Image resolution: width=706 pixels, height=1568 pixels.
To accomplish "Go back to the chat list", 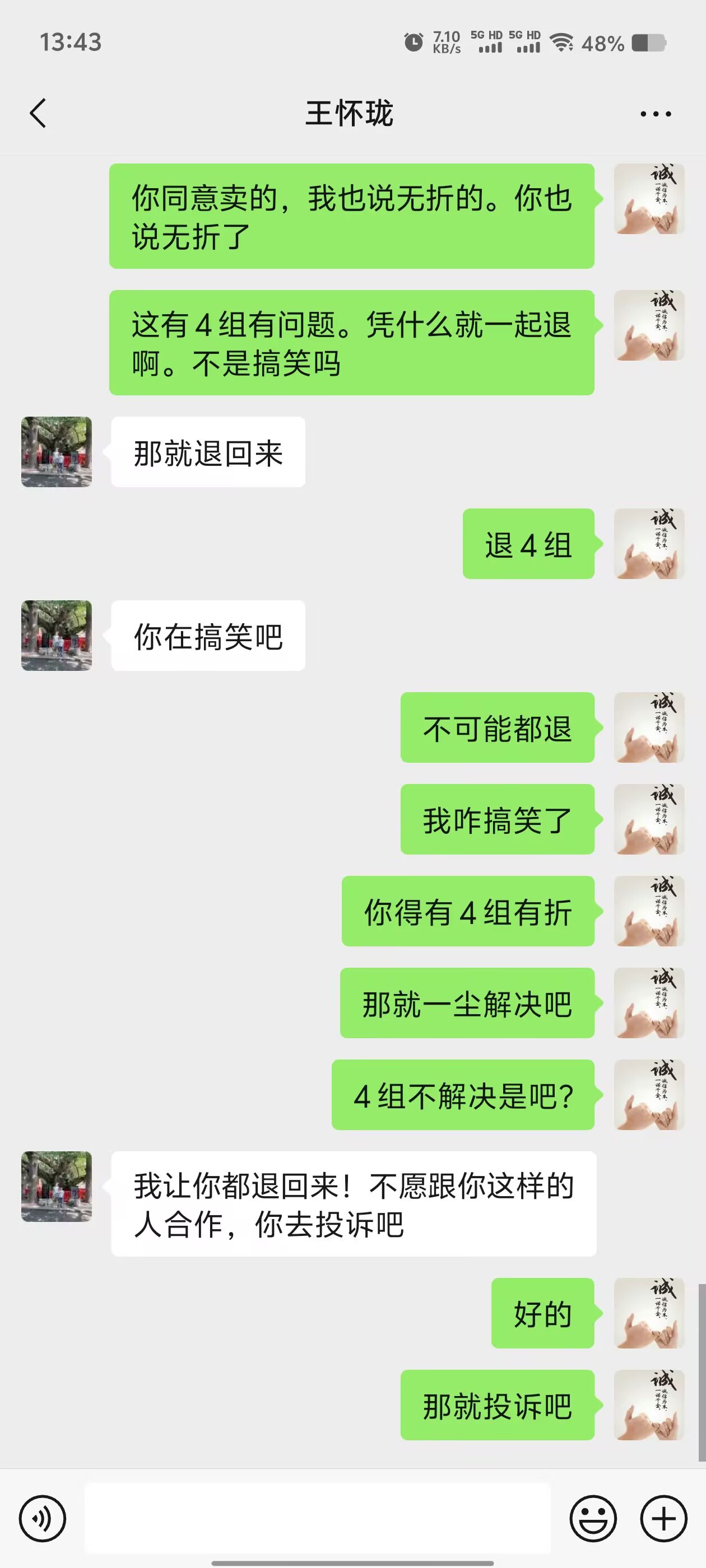I will 38,113.
